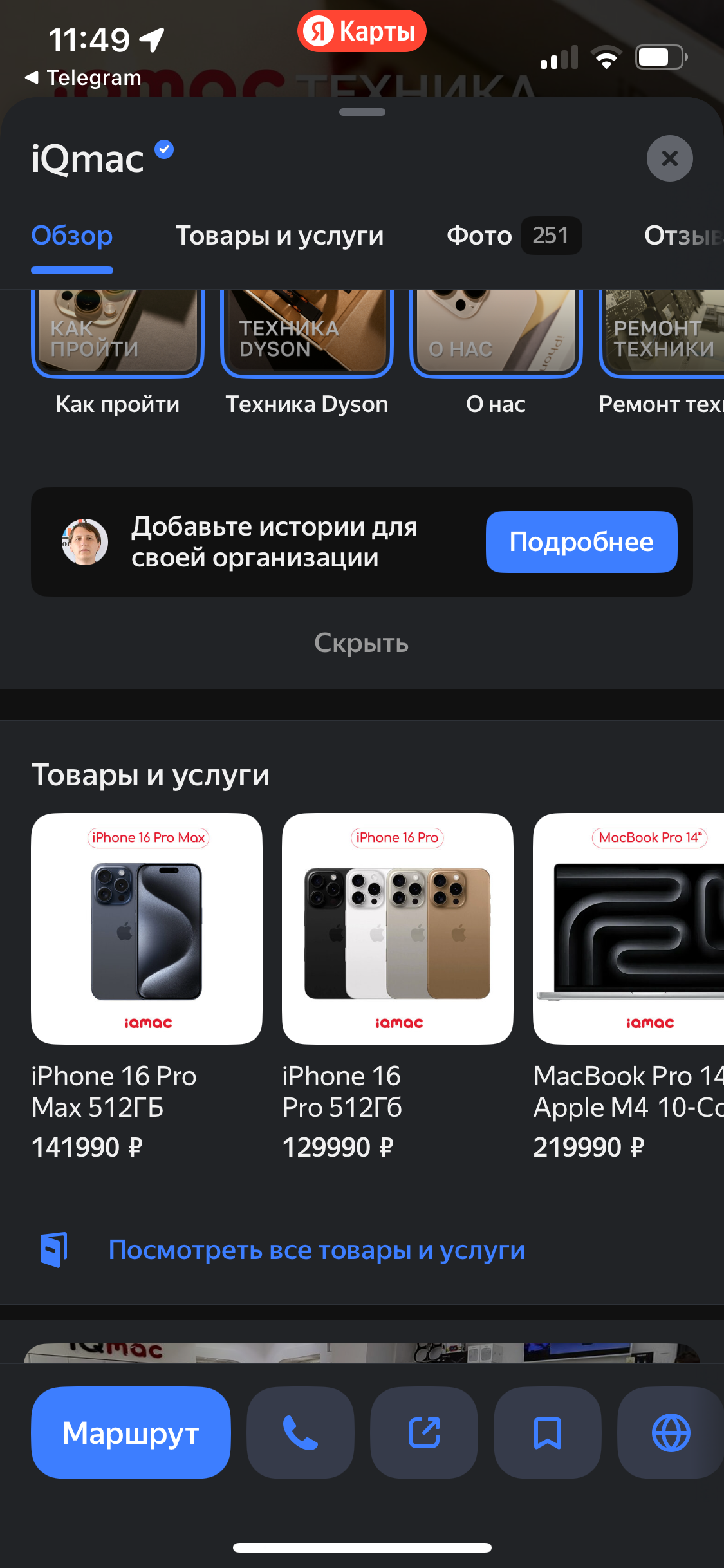Hide the stories section with Скрыть

pyautogui.click(x=361, y=643)
